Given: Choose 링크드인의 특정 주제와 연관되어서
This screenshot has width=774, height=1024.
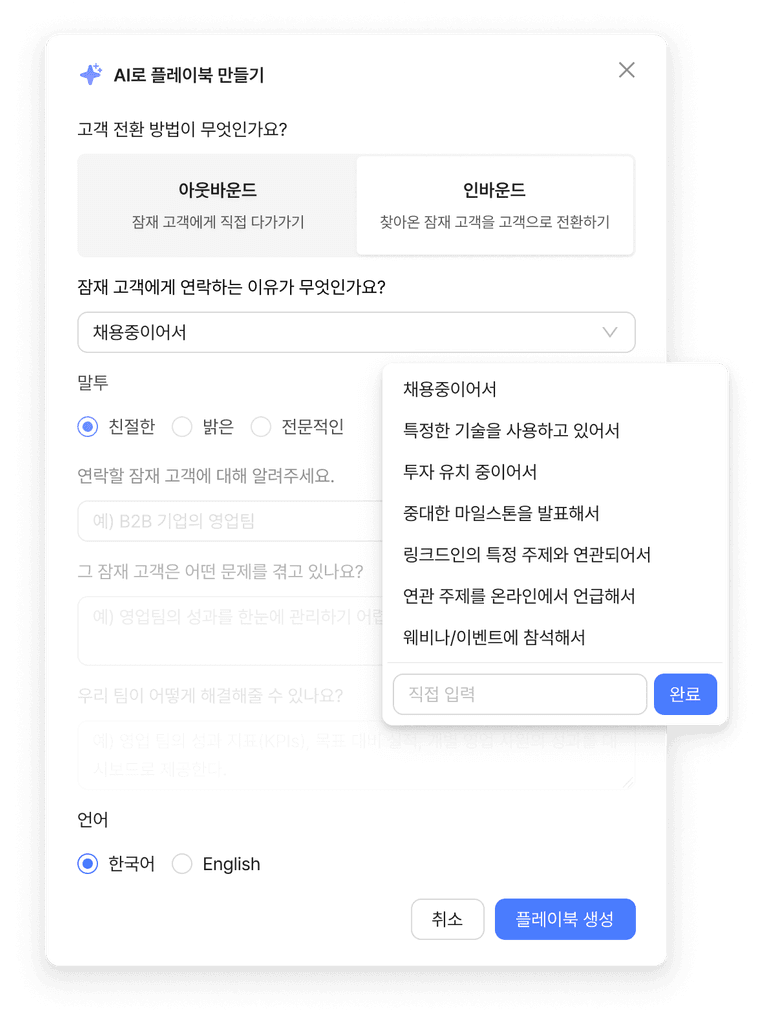Looking at the screenshot, I should [x=526, y=554].
